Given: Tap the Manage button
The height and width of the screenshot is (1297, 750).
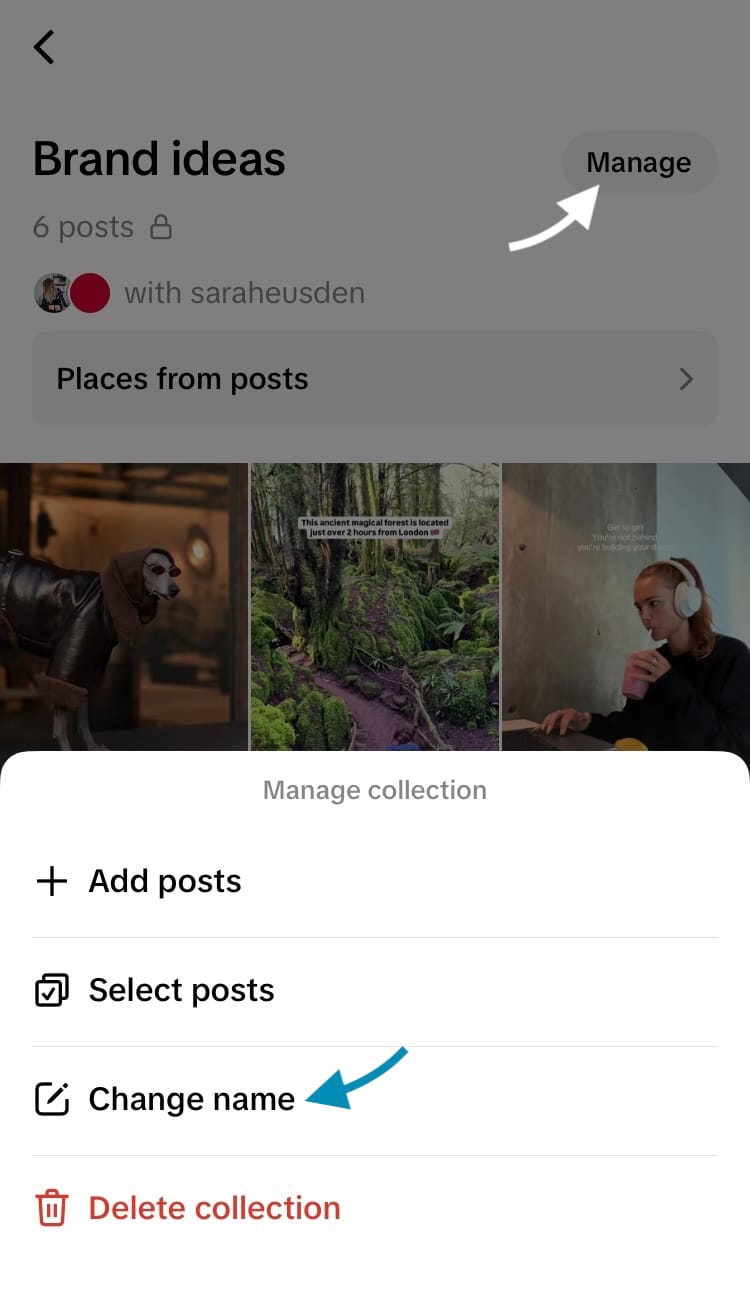Looking at the screenshot, I should 638,163.
